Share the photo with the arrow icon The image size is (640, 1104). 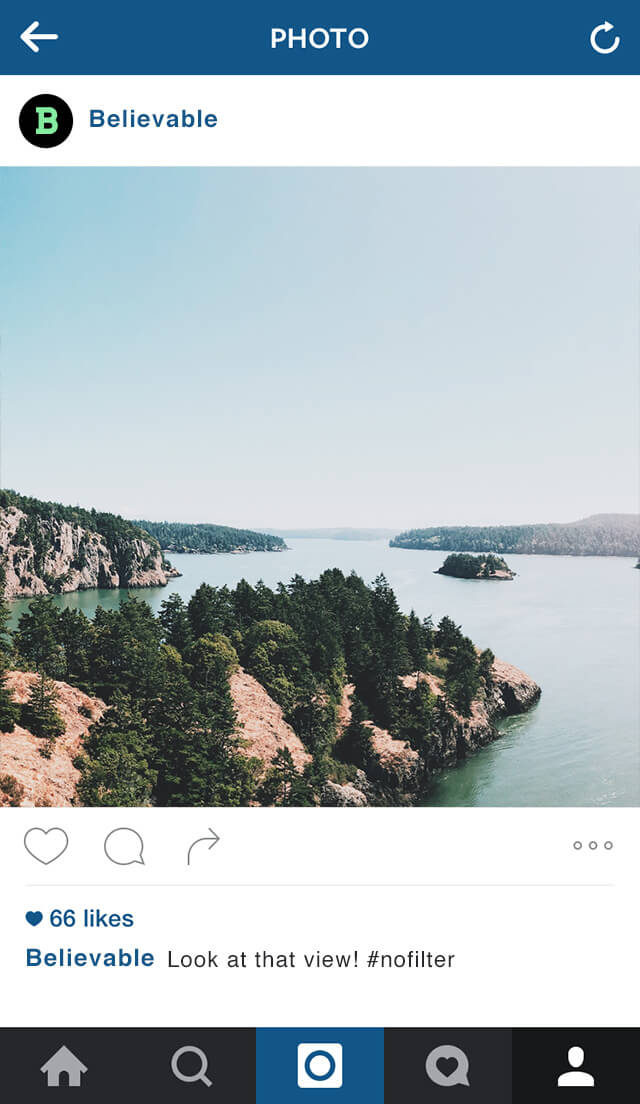[203, 846]
